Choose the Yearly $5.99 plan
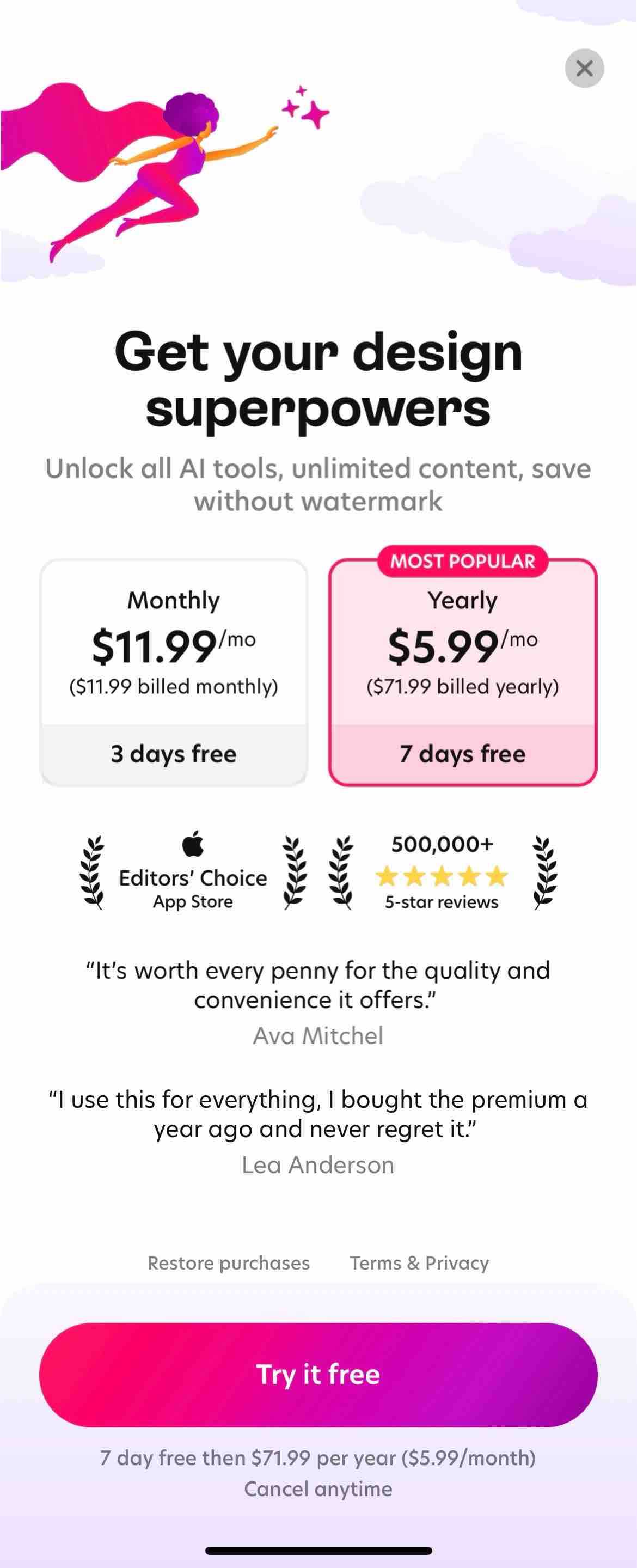This screenshot has height=1568, width=637. (x=462, y=672)
